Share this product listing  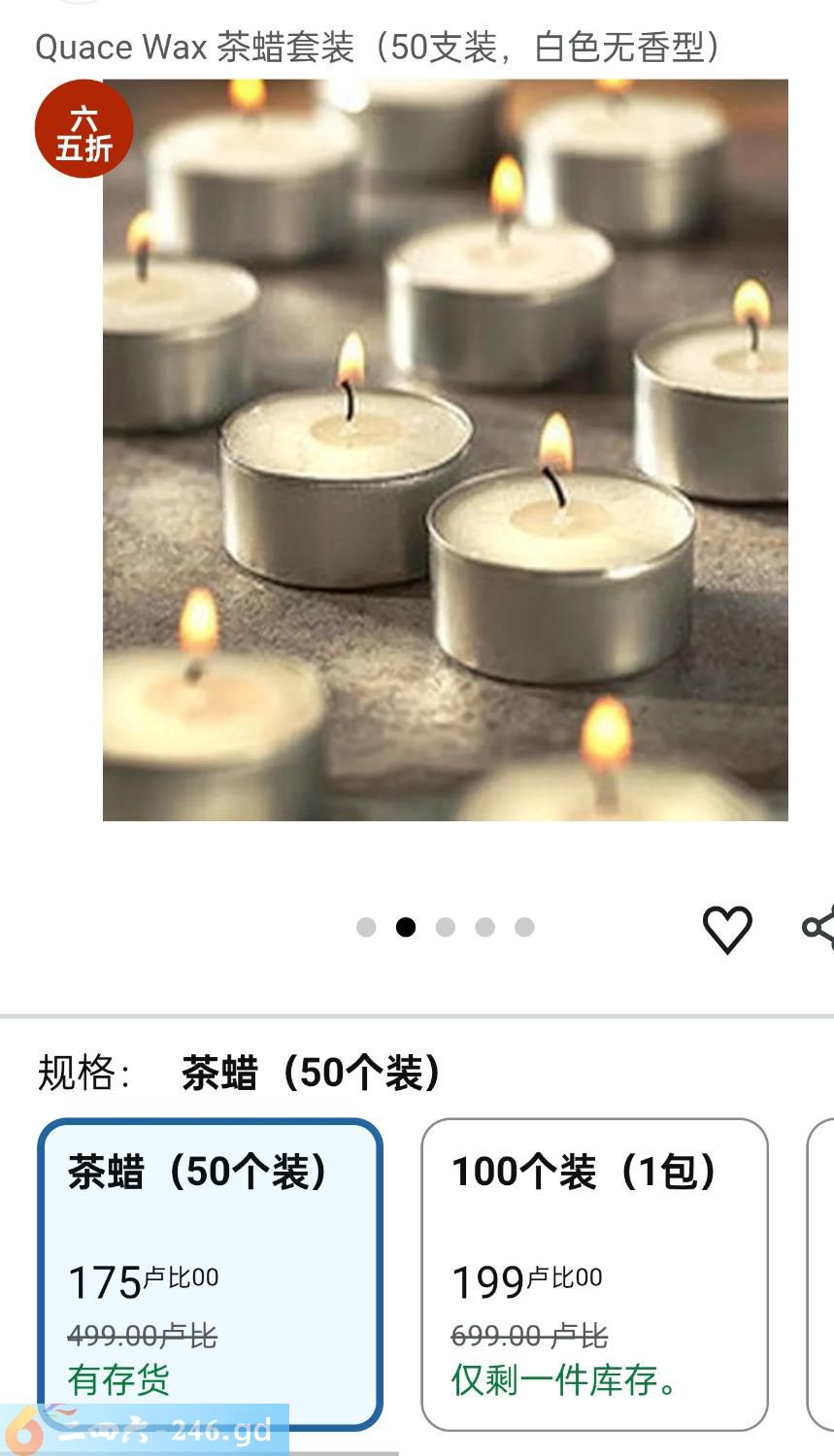tap(818, 927)
